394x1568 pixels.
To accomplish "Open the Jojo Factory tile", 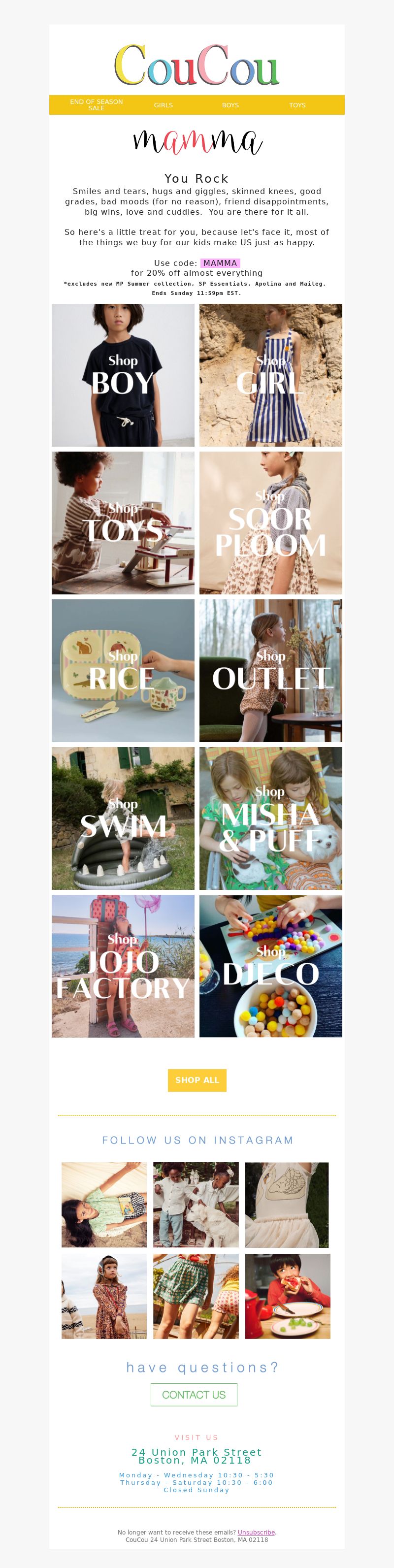I will [x=123, y=966].
